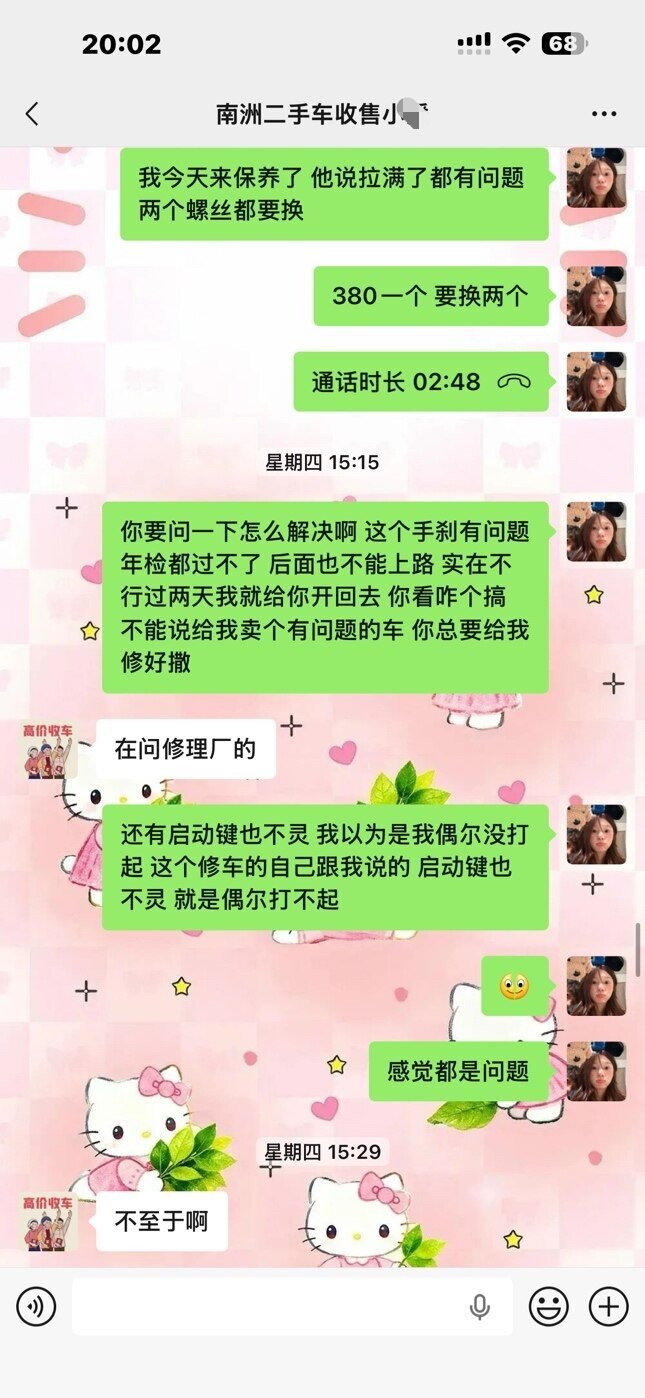
Task: Switch to voice message input
Action: click(36, 1306)
